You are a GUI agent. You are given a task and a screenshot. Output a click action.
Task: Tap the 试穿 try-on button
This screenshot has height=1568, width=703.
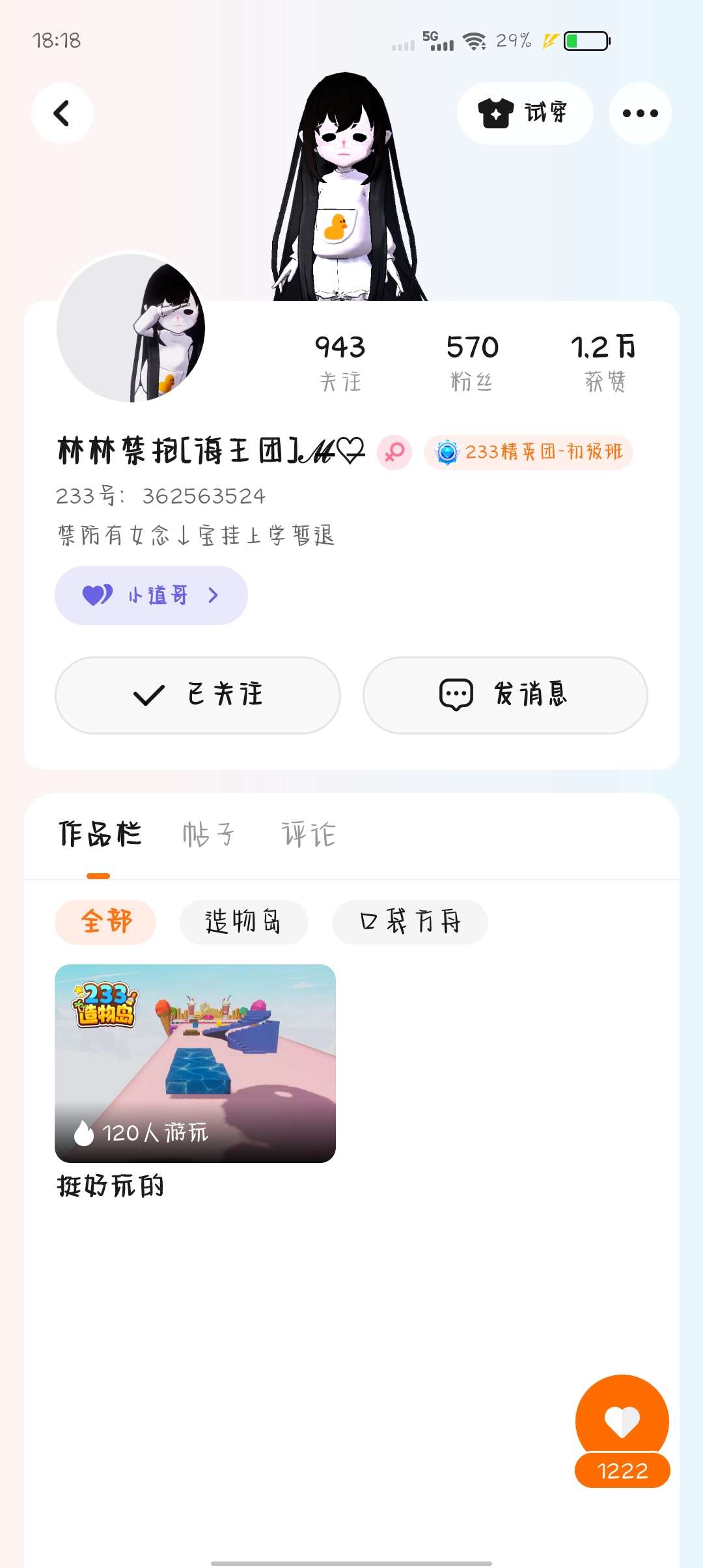pyautogui.click(x=525, y=113)
